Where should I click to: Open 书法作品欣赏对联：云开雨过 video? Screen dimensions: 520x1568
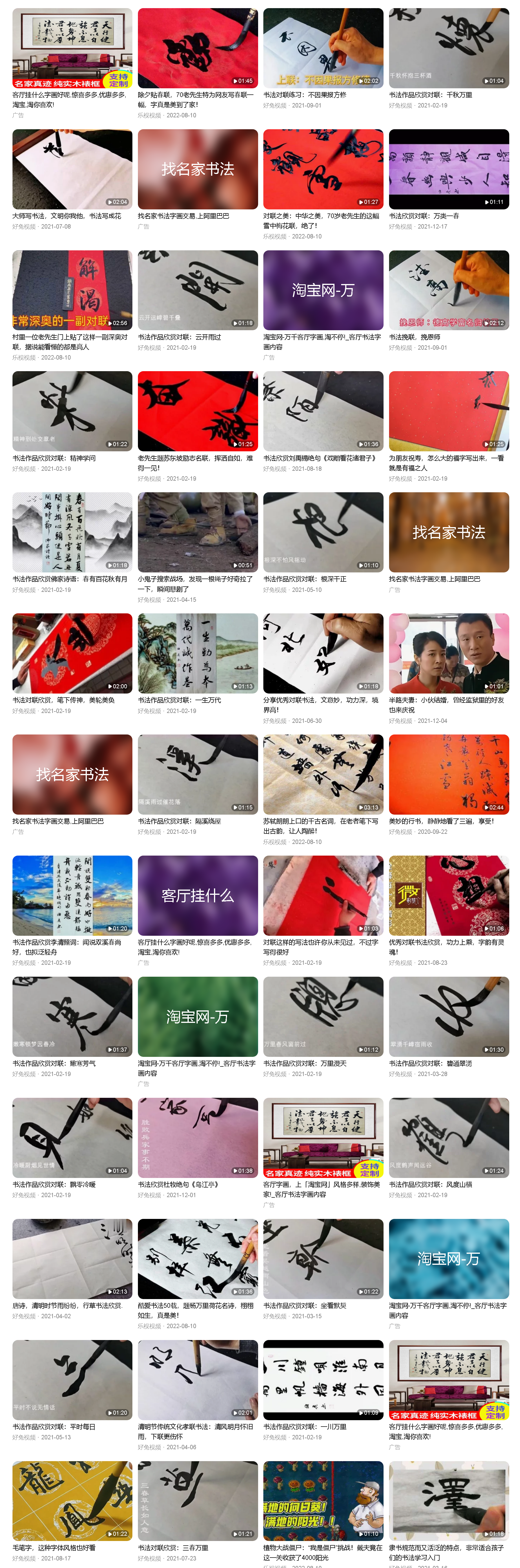click(x=198, y=290)
